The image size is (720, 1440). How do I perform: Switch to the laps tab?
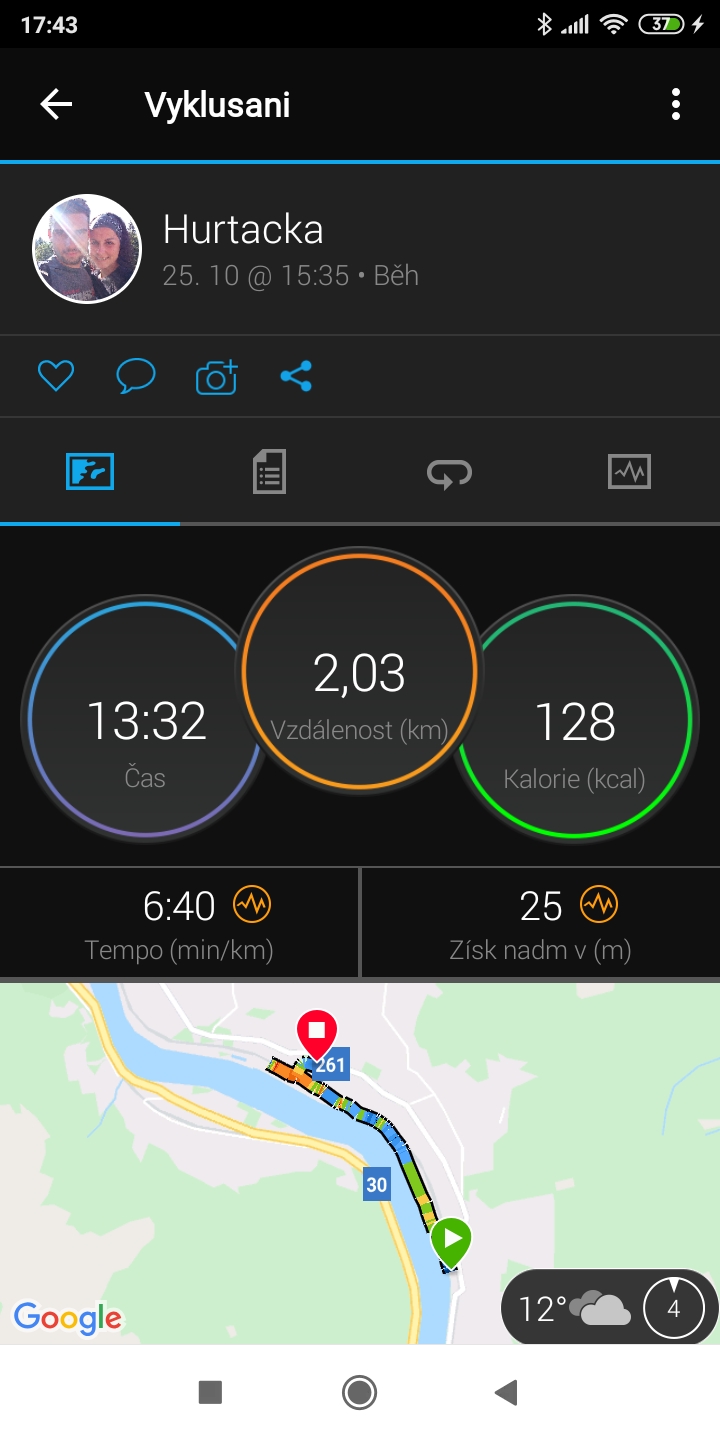coord(449,471)
